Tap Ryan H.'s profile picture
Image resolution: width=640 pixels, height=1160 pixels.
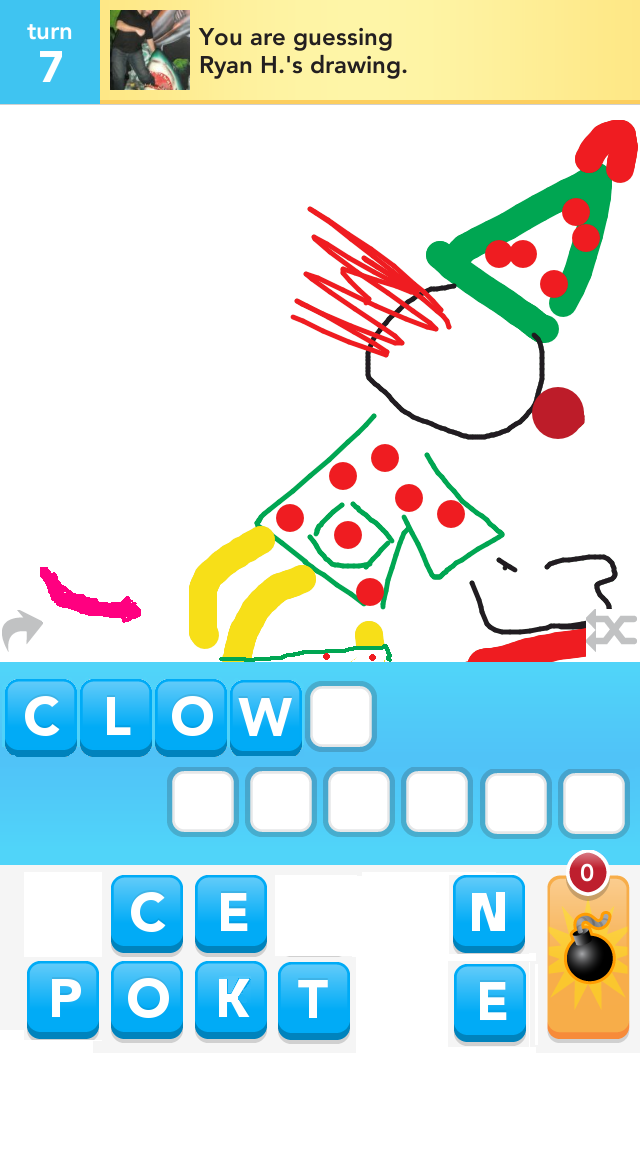tap(150, 50)
